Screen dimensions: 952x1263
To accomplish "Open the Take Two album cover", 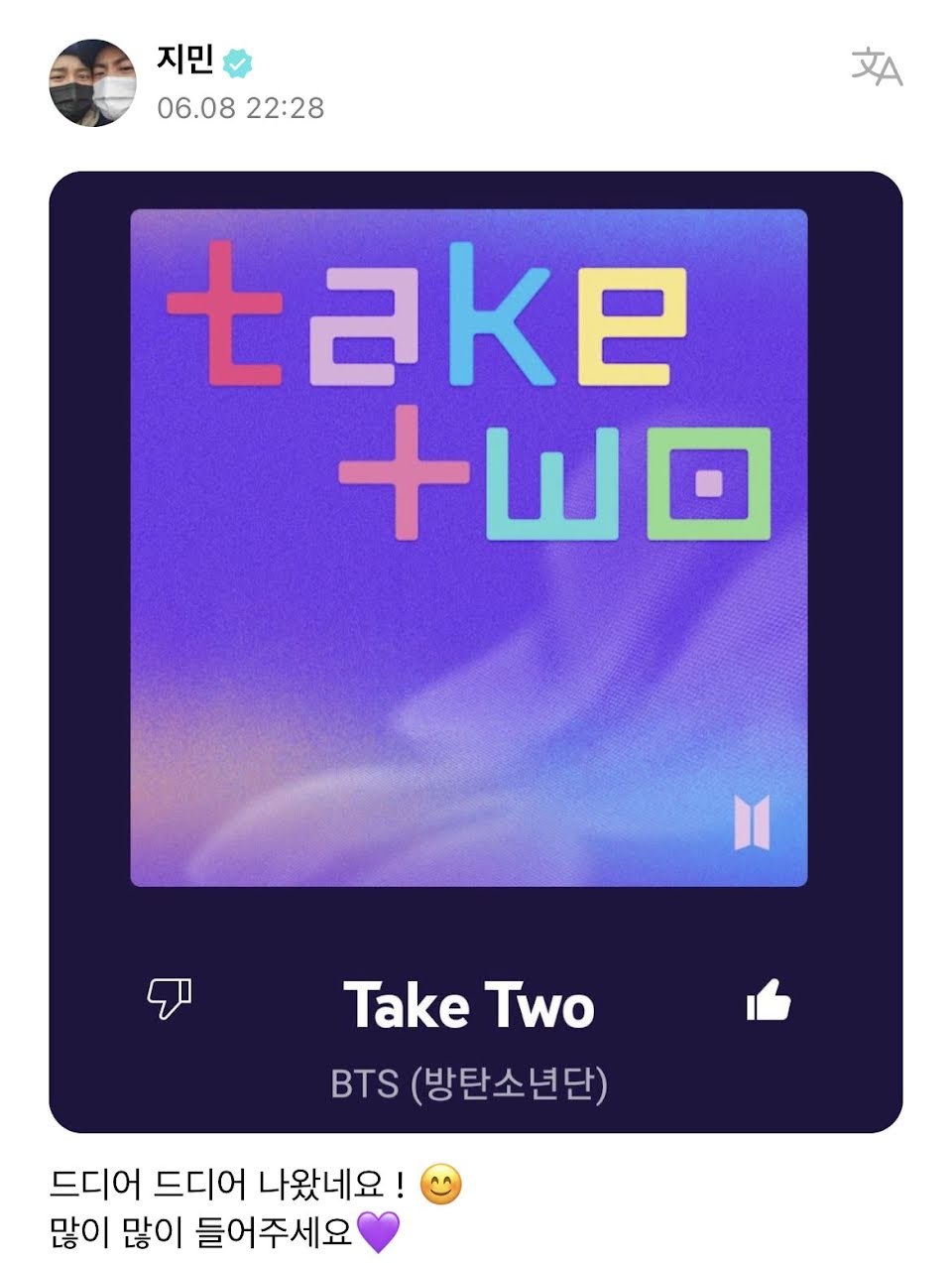I will tap(468, 548).
